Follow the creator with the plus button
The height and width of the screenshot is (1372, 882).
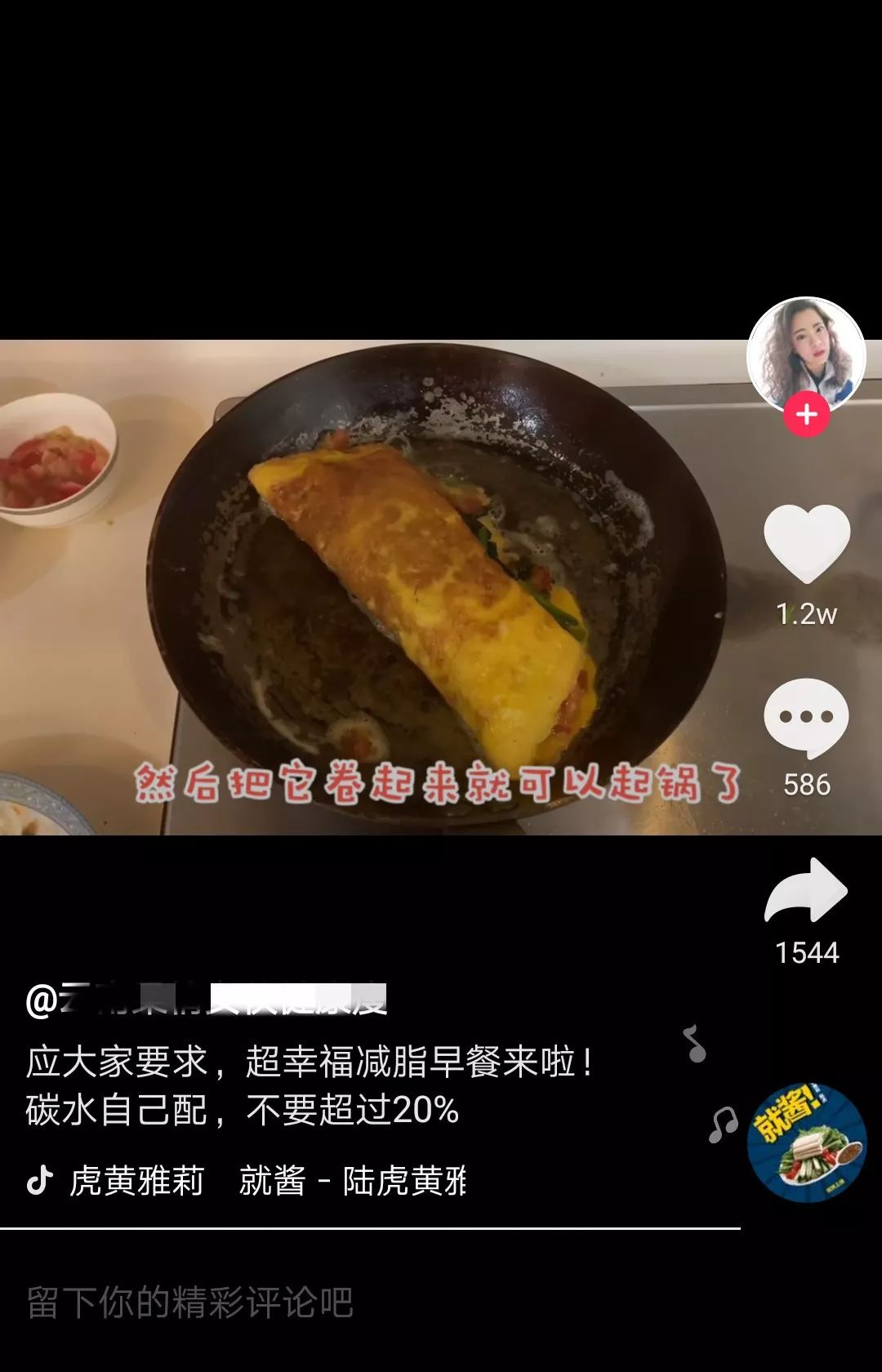click(806, 415)
